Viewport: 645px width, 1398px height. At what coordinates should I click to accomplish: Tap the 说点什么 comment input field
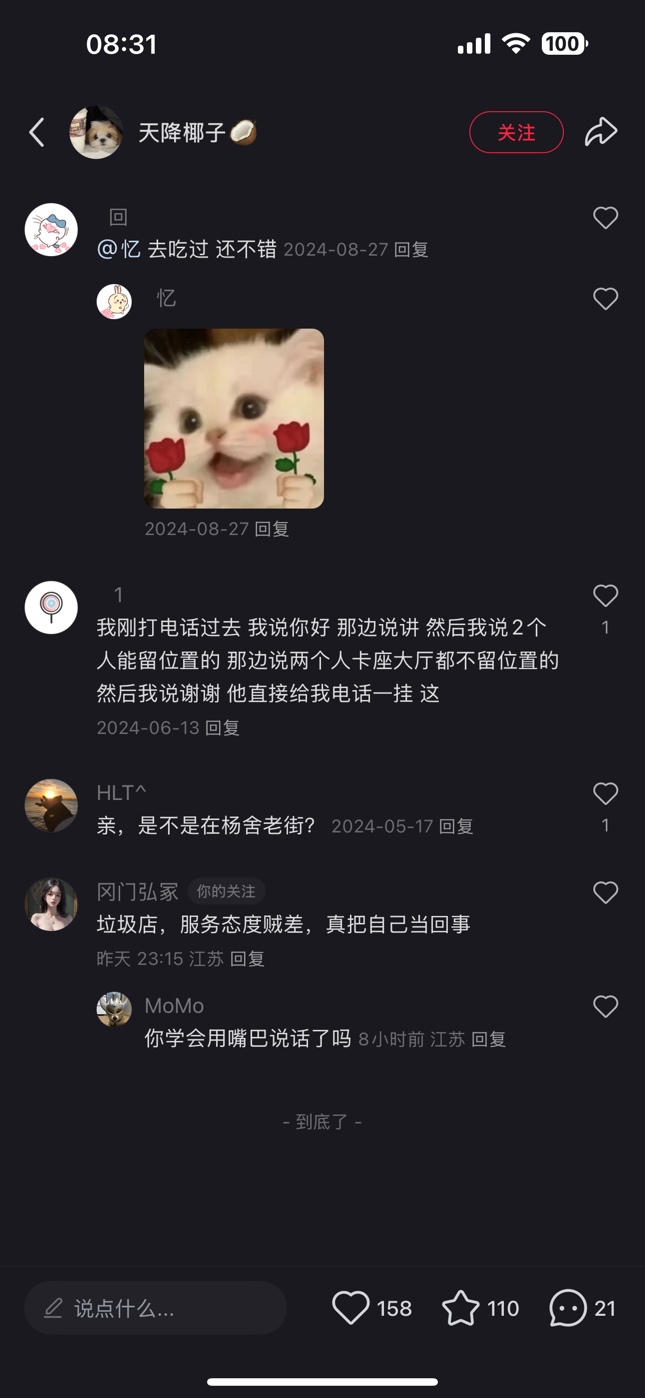pyautogui.click(x=155, y=1308)
